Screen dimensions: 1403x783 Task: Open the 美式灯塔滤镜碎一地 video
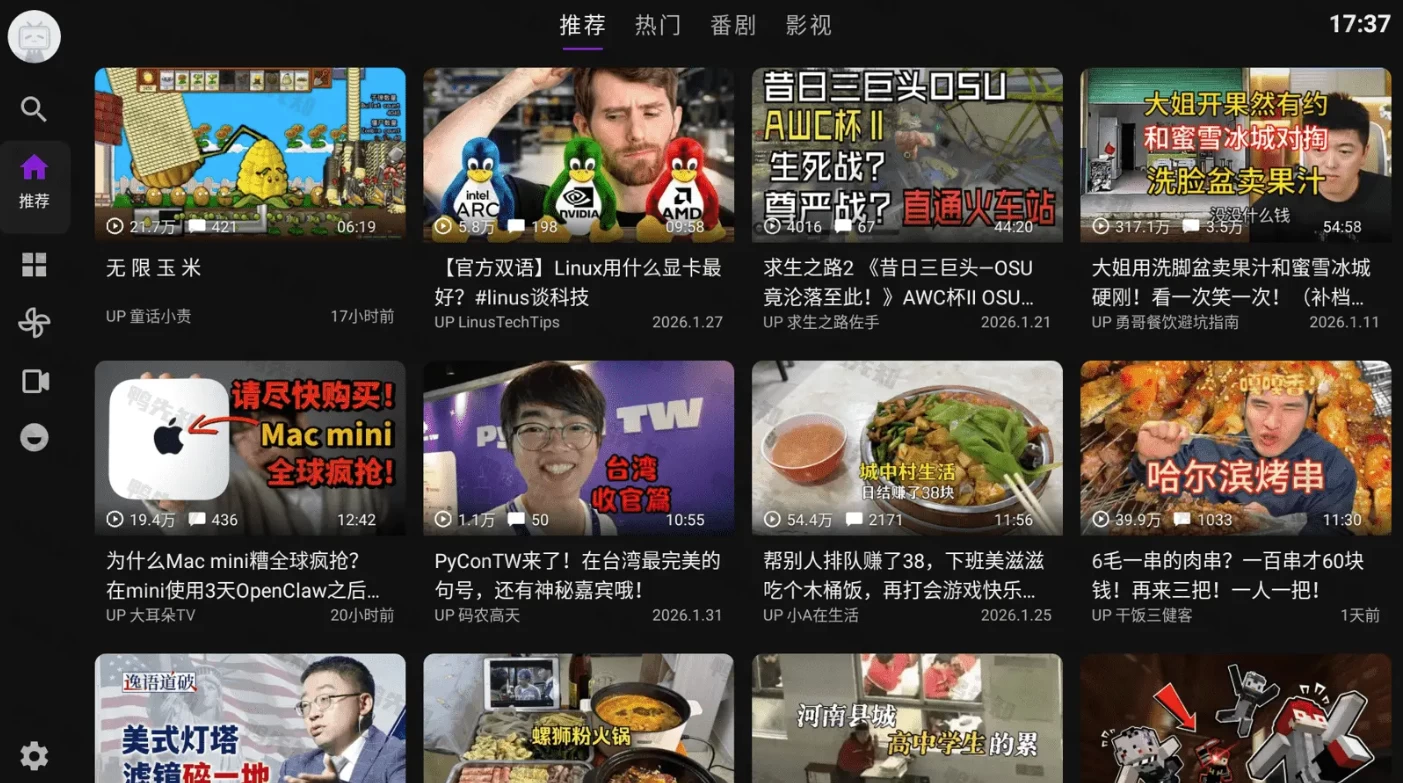click(x=250, y=718)
